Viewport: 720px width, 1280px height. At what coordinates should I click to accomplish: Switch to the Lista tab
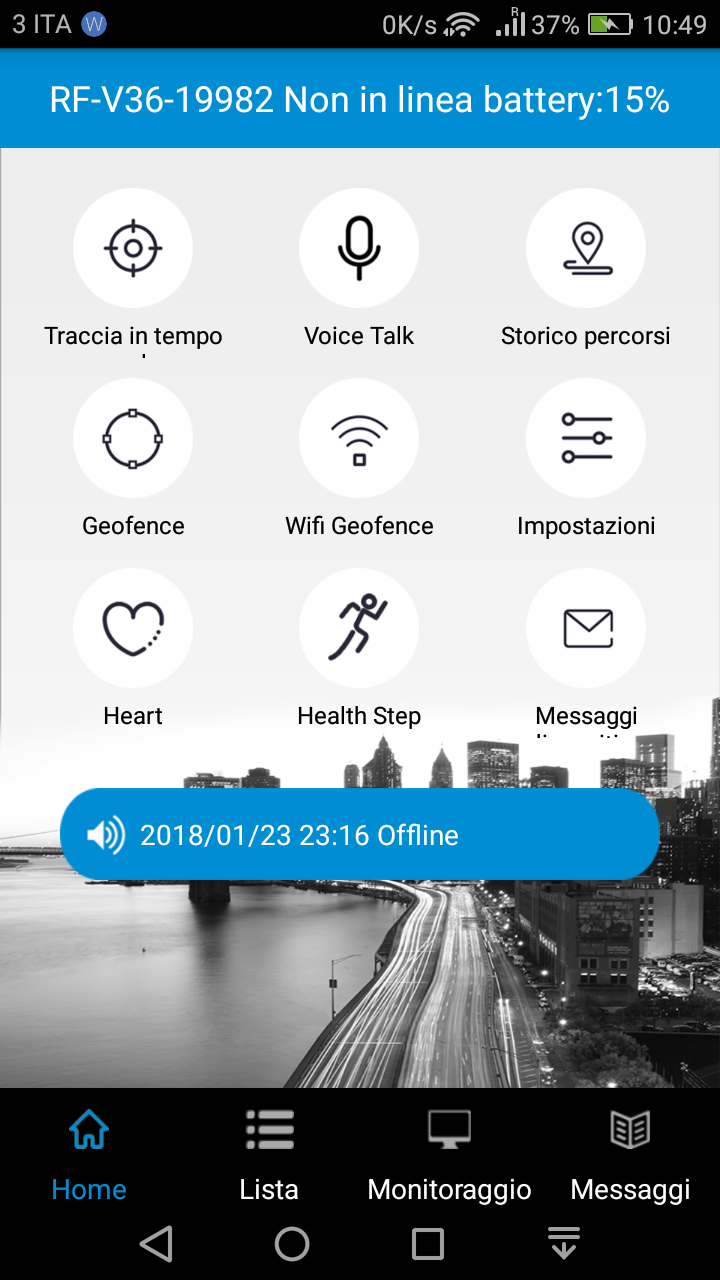coord(269,1155)
